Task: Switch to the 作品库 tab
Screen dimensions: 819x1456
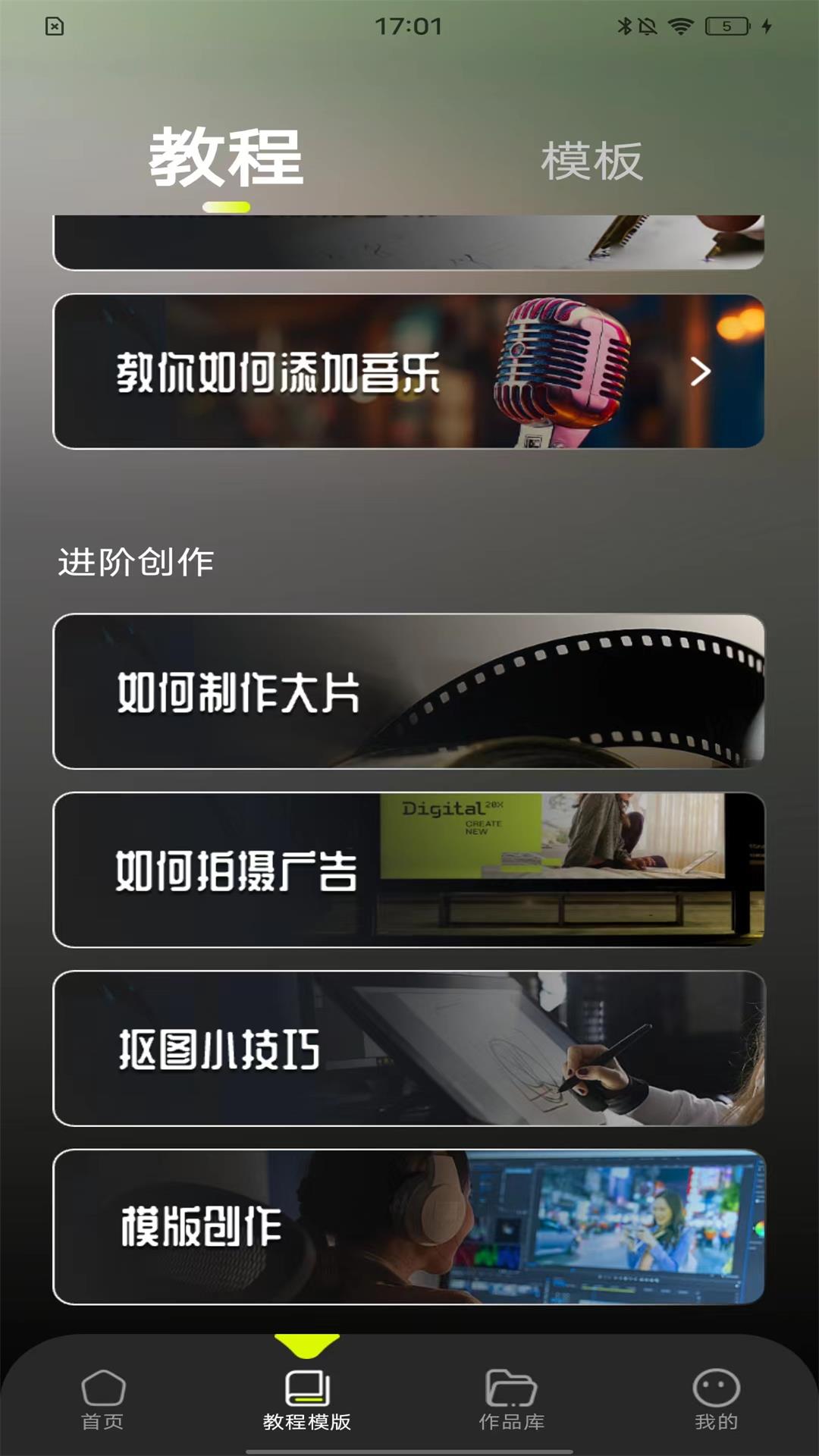Action: click(512, 1401)
